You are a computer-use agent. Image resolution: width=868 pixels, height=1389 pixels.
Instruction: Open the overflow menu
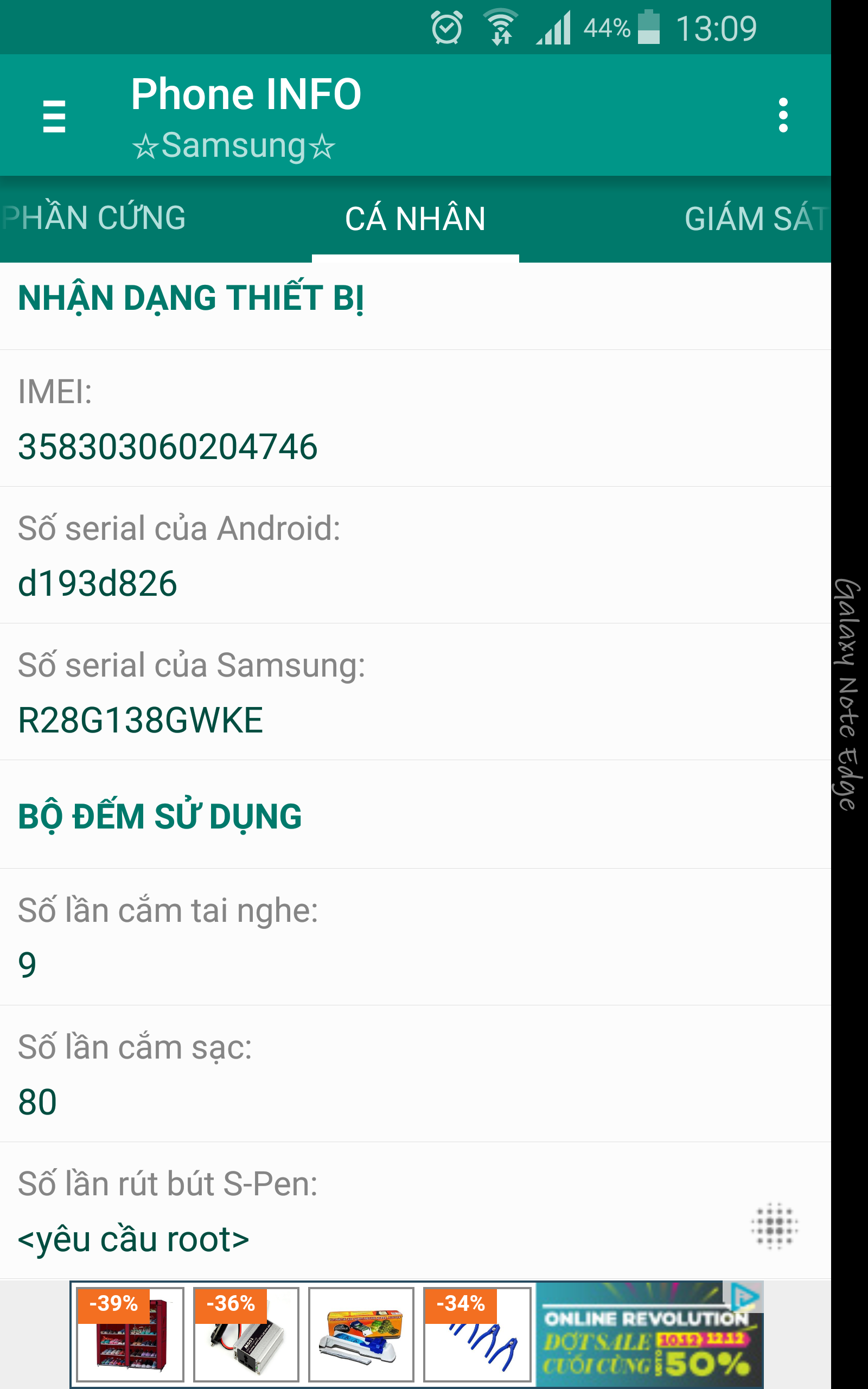[782, 116]
